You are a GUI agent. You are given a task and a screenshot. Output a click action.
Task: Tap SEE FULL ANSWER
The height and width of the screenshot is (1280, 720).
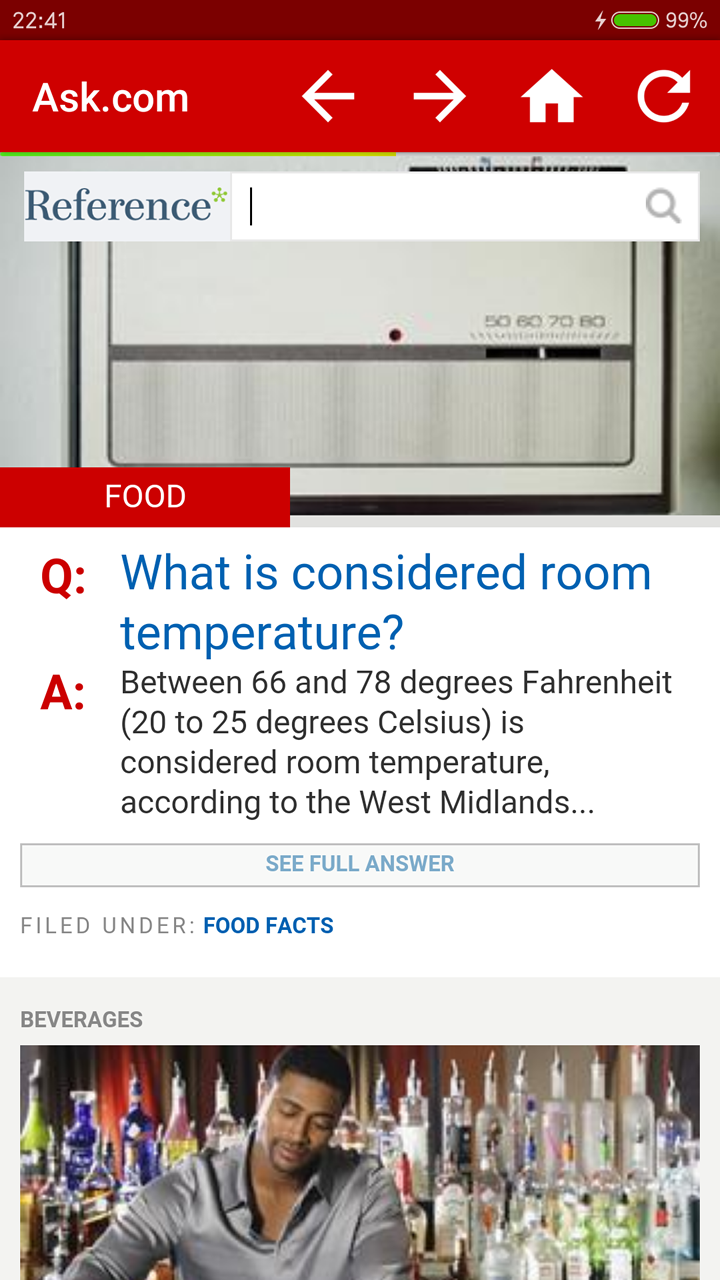click(x=360, y=865)
